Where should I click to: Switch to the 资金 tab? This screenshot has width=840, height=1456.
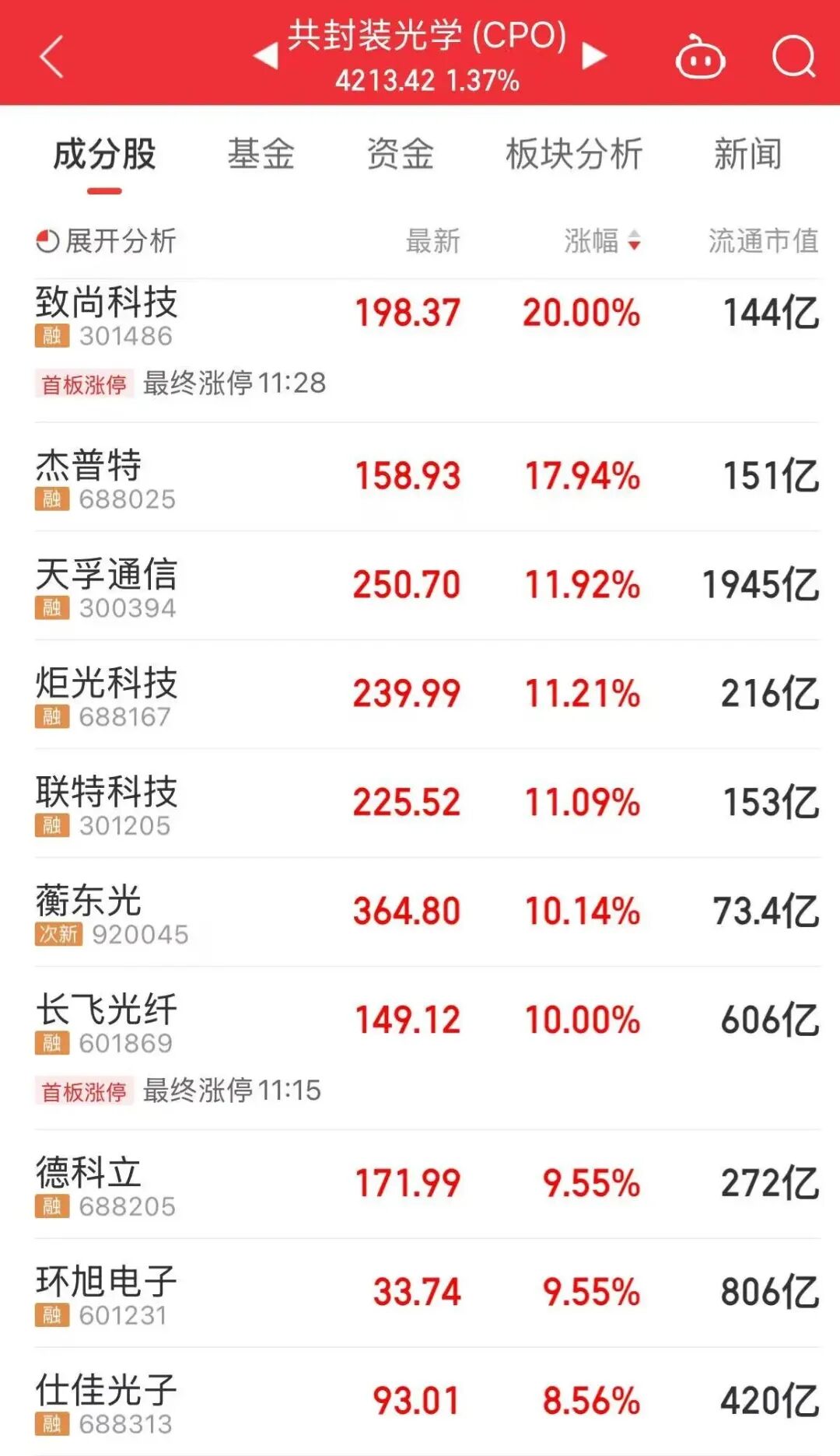[x=400, y=154]
